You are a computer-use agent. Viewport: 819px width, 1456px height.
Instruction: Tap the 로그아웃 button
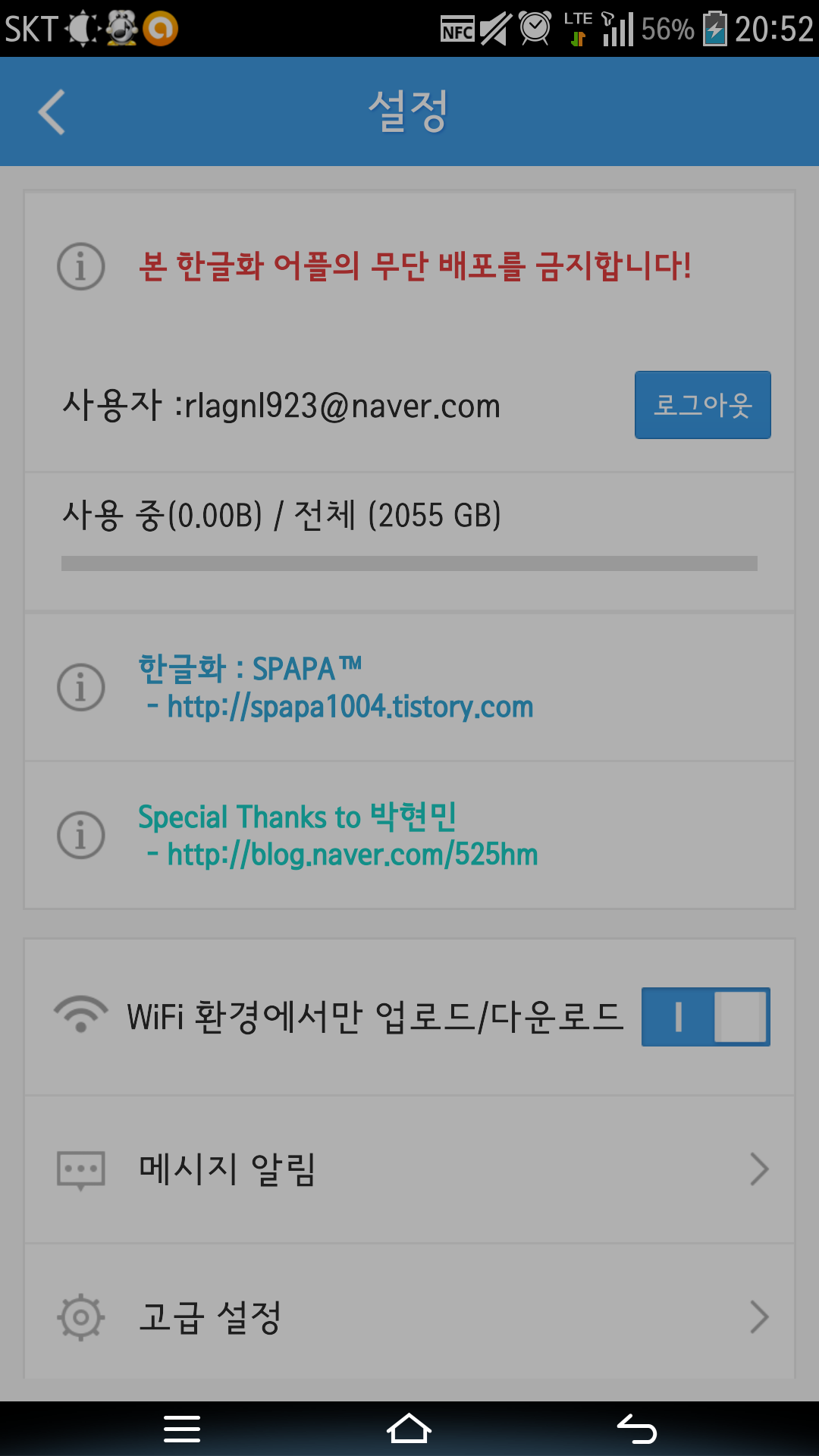[702, 405]
